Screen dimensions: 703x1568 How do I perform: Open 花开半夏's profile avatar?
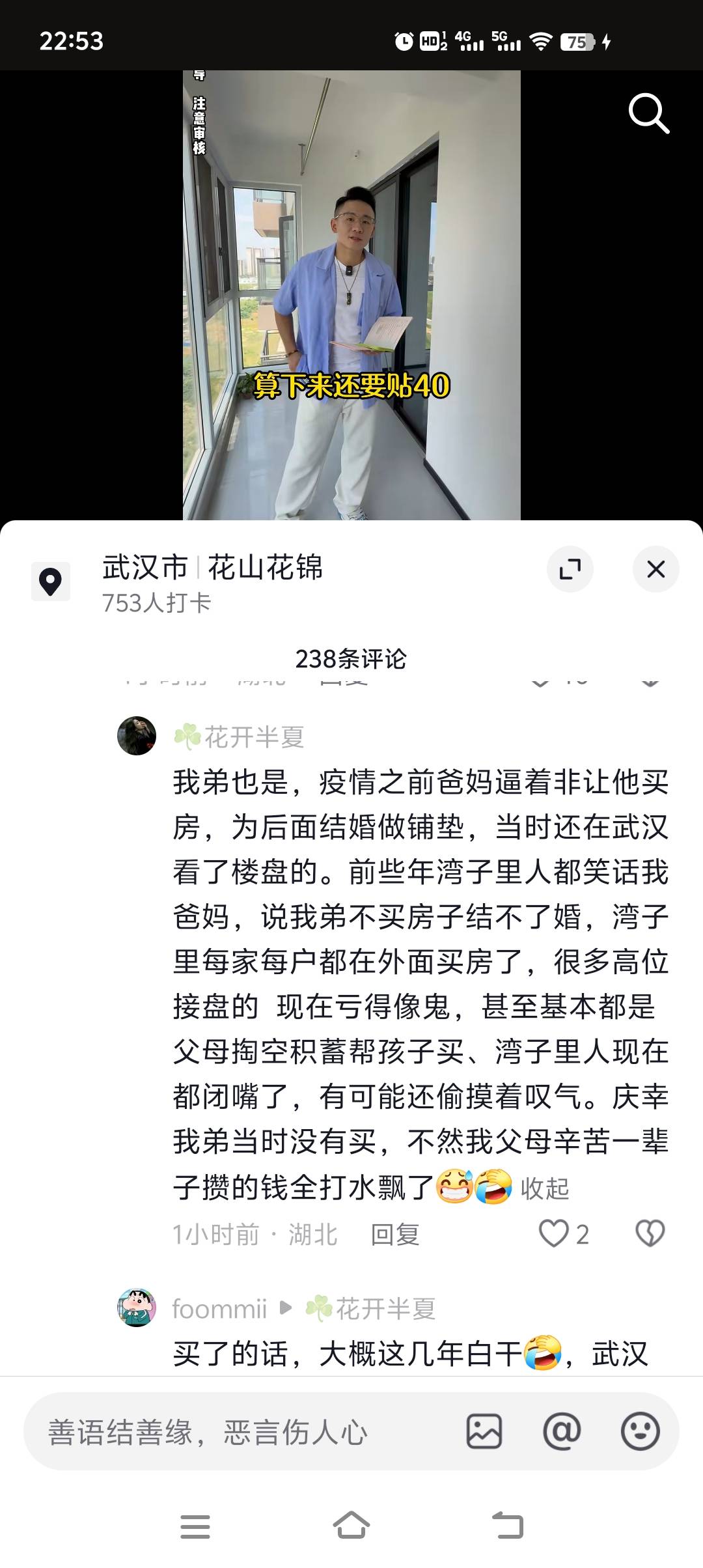[137, 736]
